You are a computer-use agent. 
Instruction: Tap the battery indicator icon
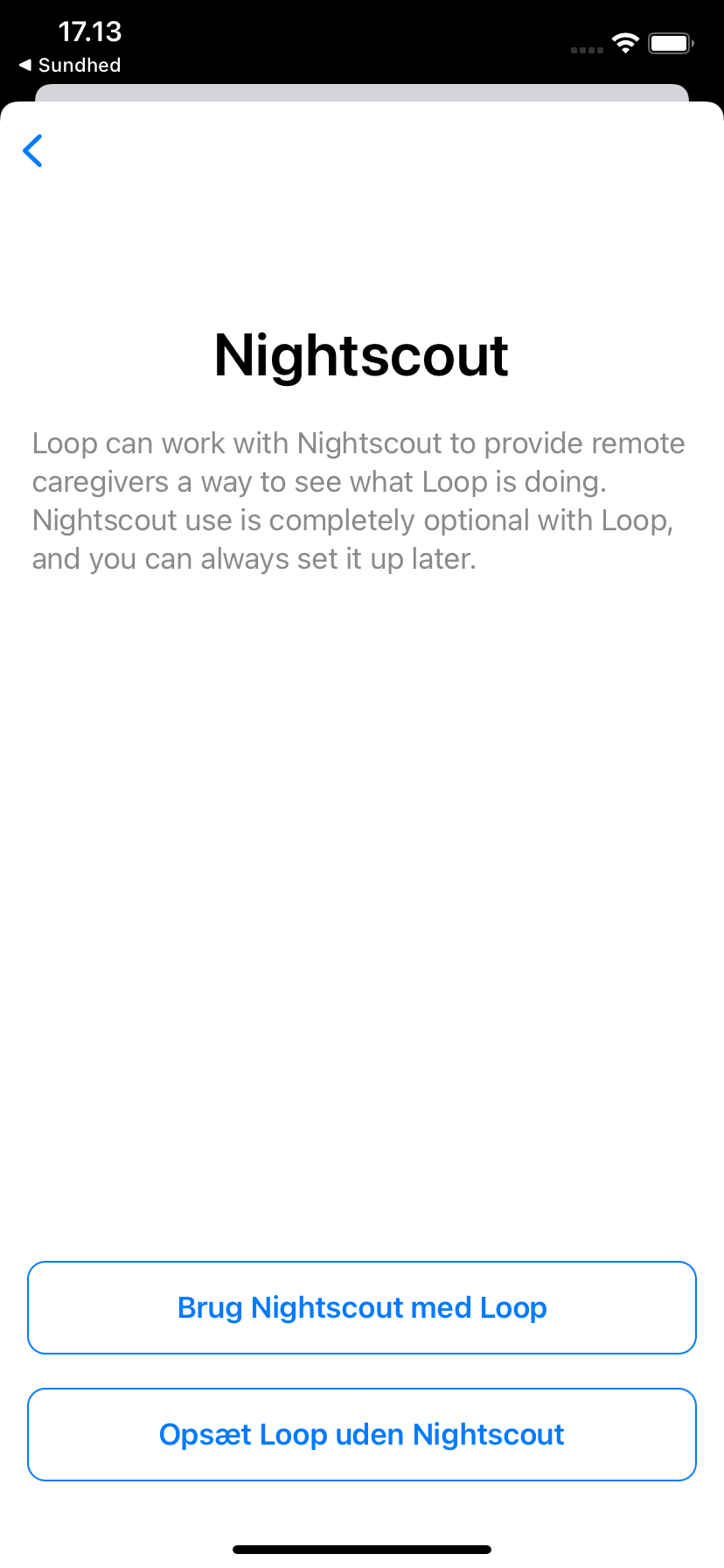(669, 42)
